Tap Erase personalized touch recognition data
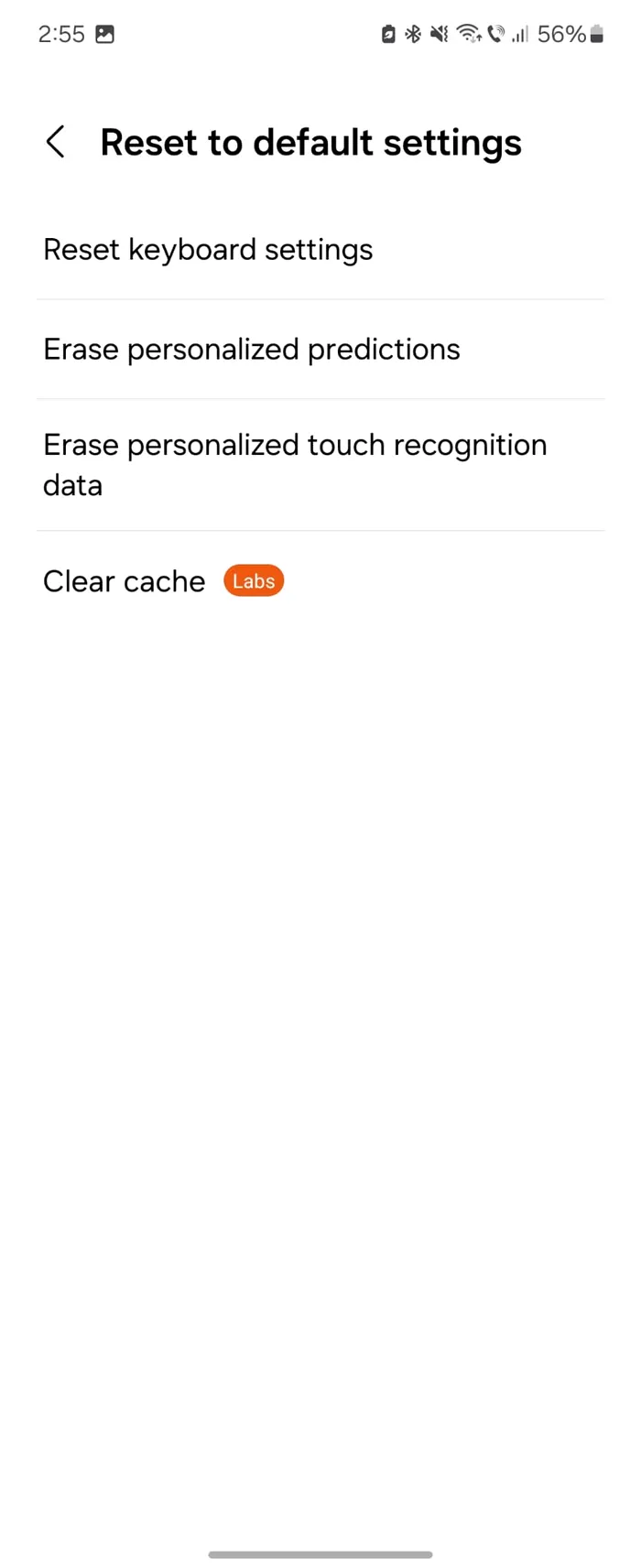The image size is (641, 1568). coord(294,465)
